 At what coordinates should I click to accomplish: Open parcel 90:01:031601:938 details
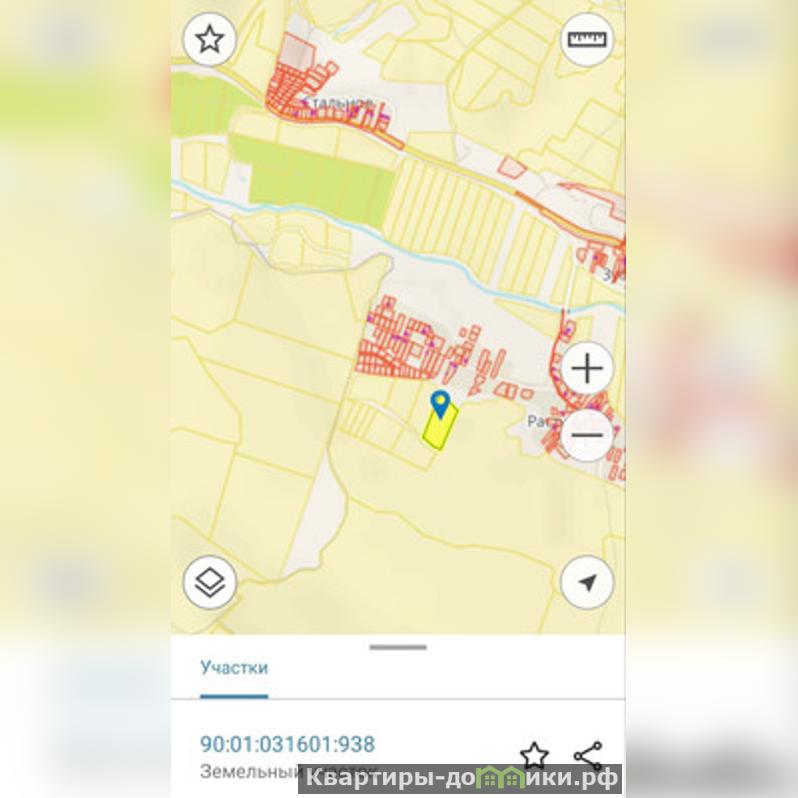[x=288, y=744]
